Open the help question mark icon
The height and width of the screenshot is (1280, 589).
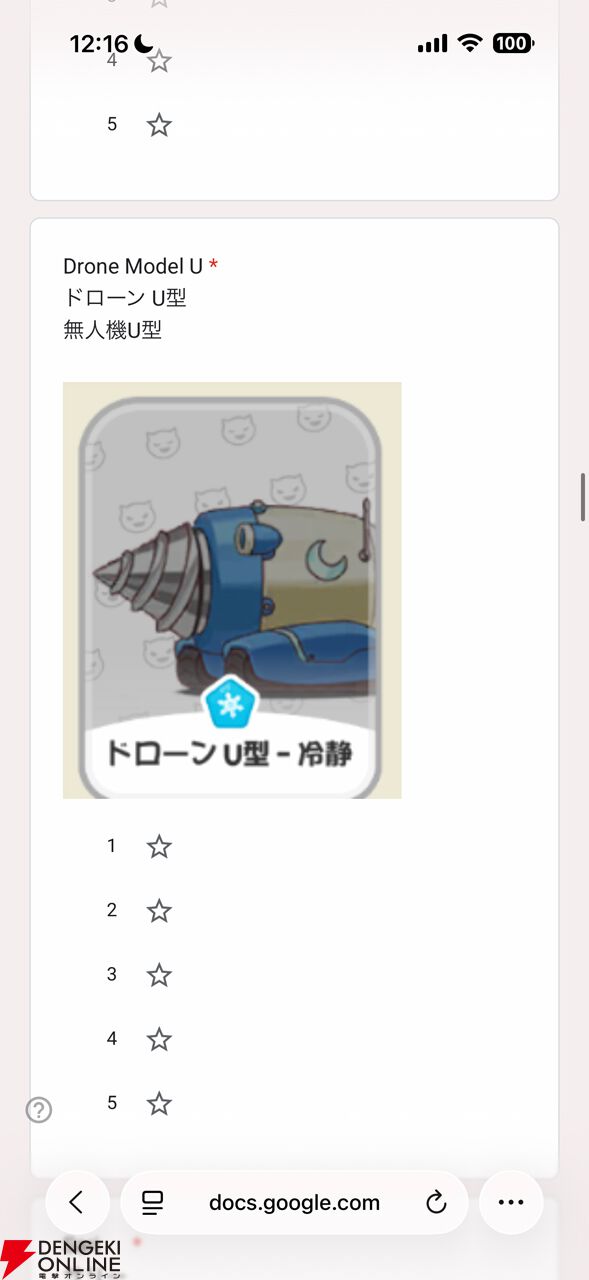click(x=39, y=1110)
